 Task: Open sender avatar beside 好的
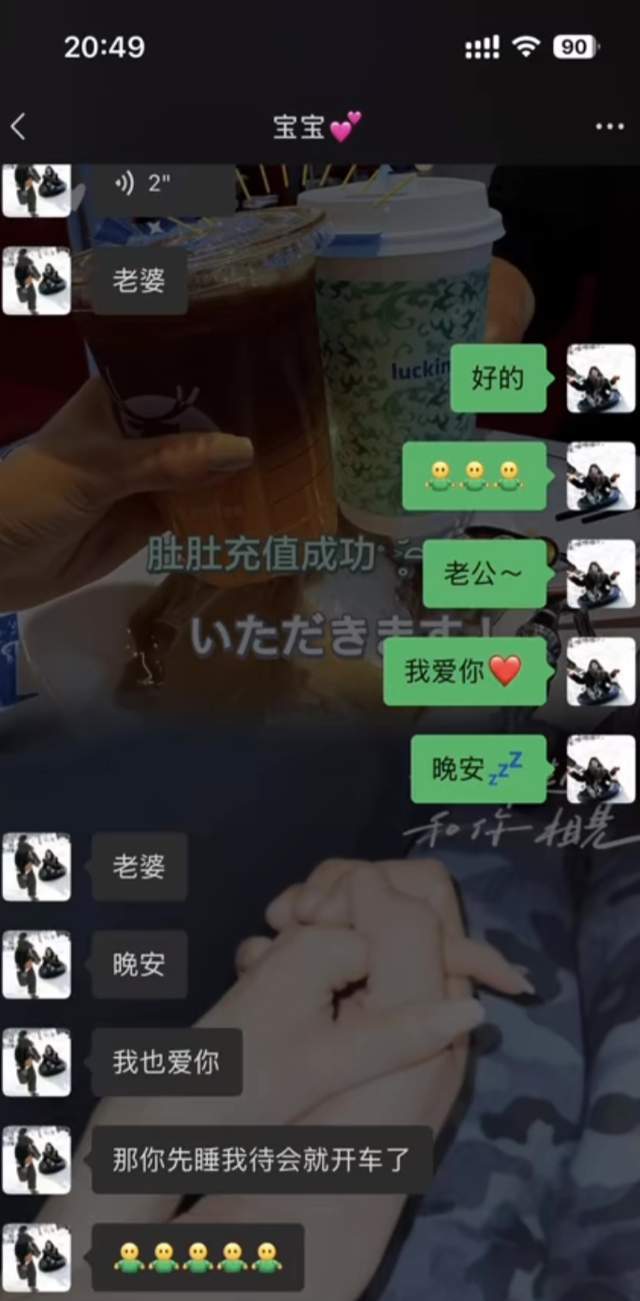click(x=600, y=379)
